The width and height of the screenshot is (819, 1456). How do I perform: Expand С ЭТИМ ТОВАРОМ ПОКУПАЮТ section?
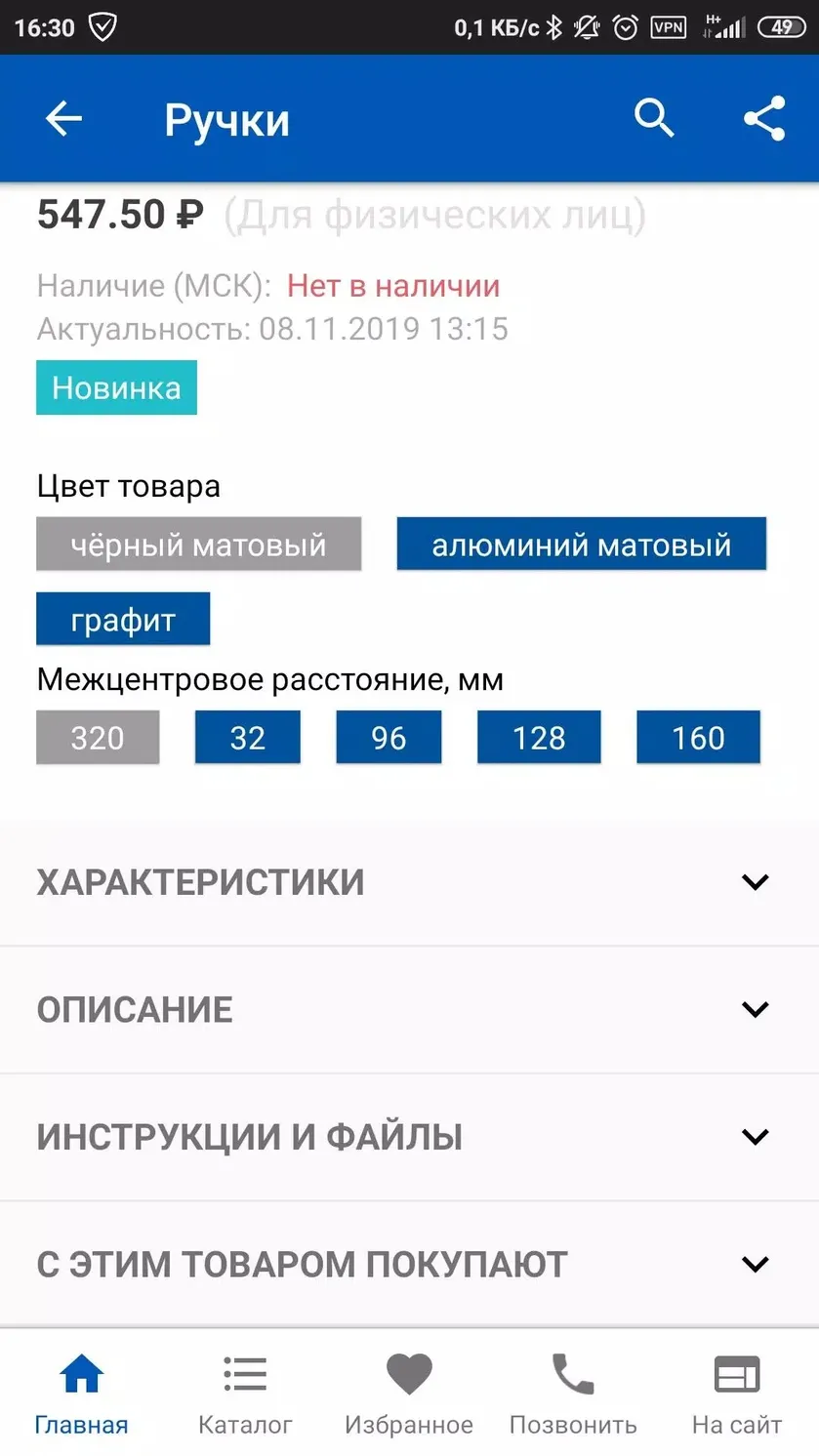(409, 1265)
